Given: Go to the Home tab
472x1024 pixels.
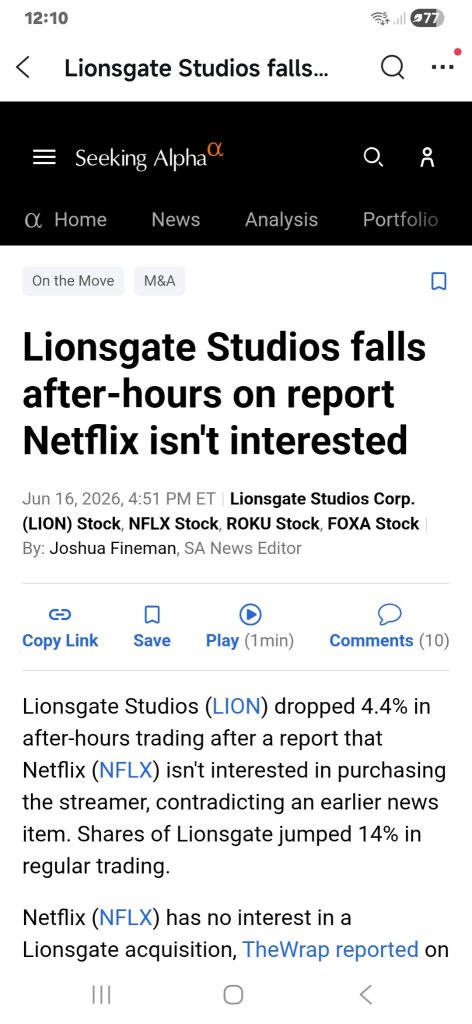Looking at the screenshot, I should pyautogui.click(x=65, y=219).
